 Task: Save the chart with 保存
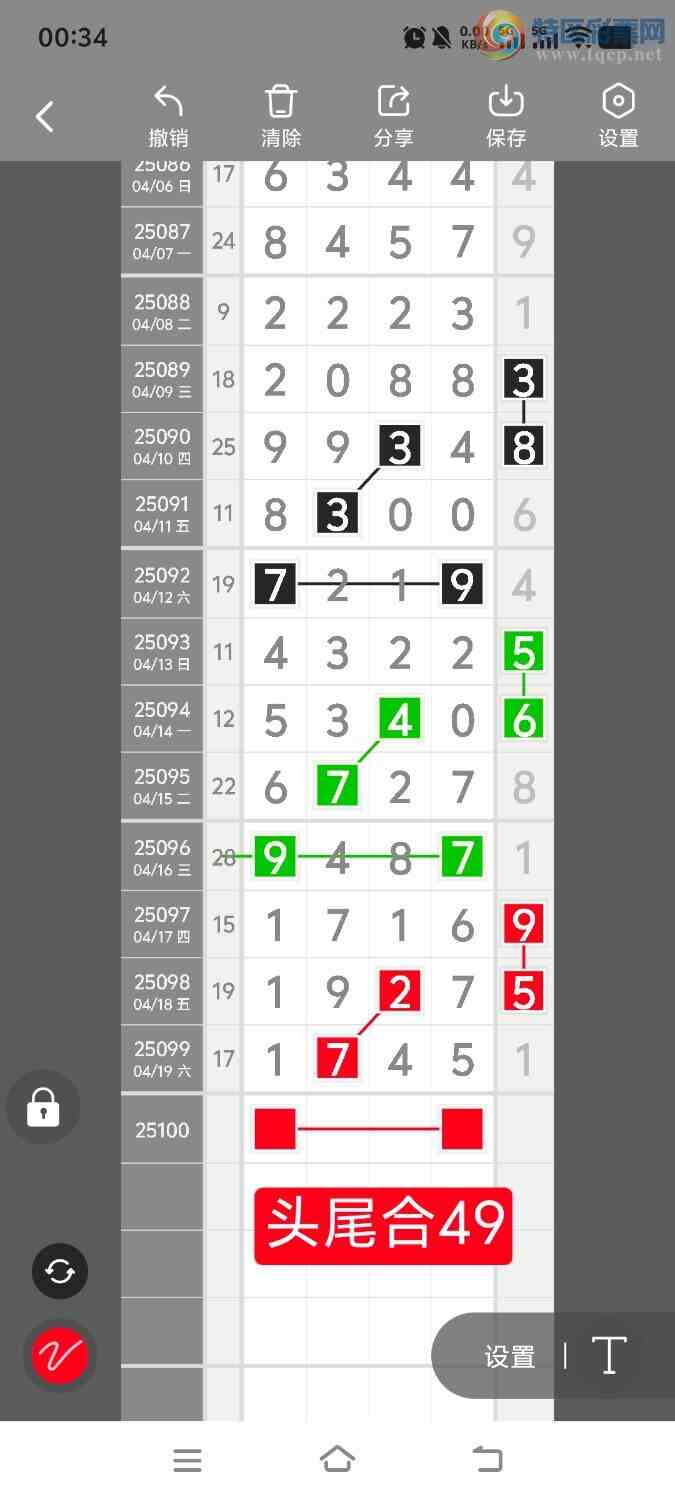tap(506, 117)
